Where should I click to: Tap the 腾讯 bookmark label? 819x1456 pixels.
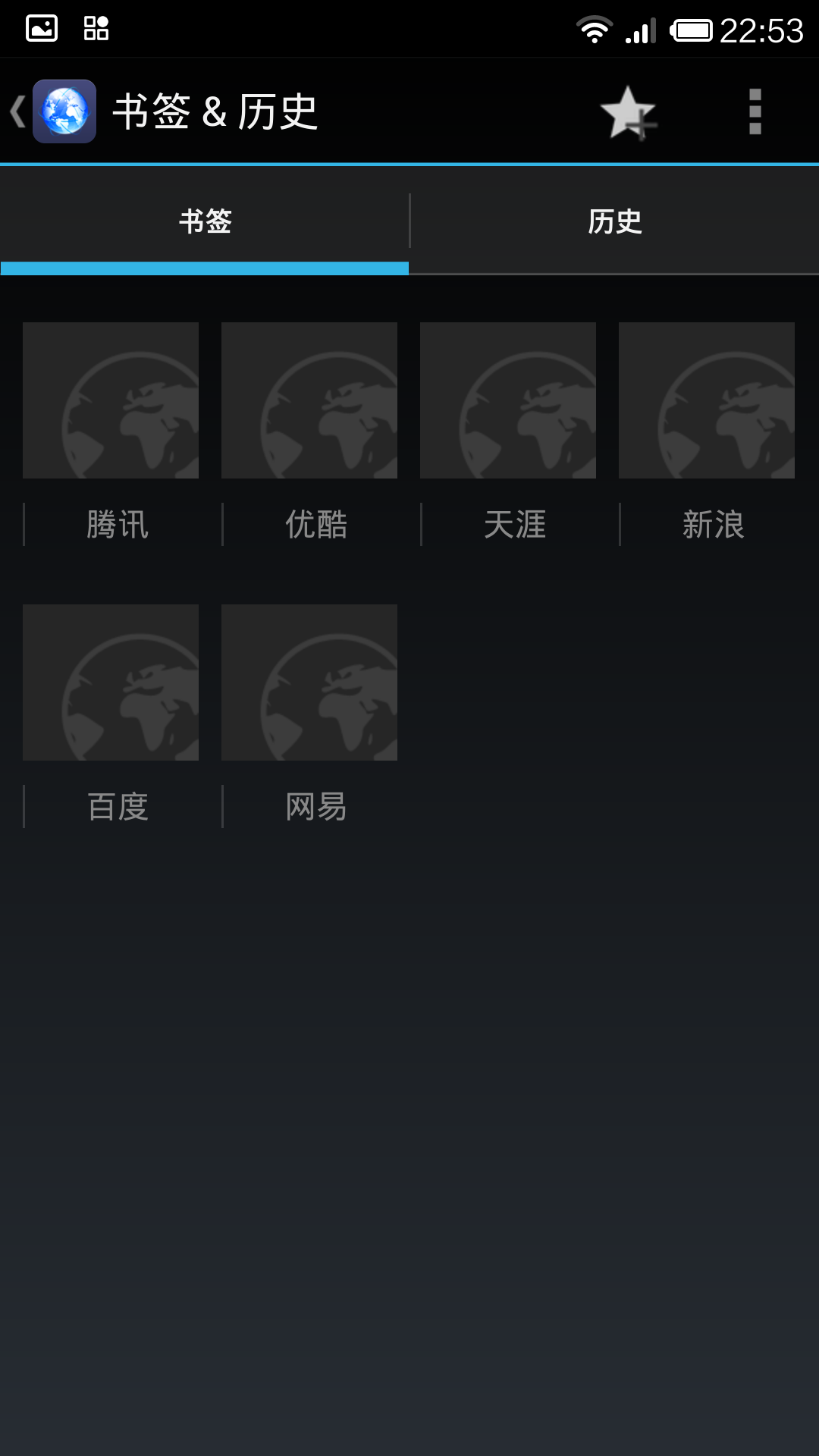coord(115,523)
